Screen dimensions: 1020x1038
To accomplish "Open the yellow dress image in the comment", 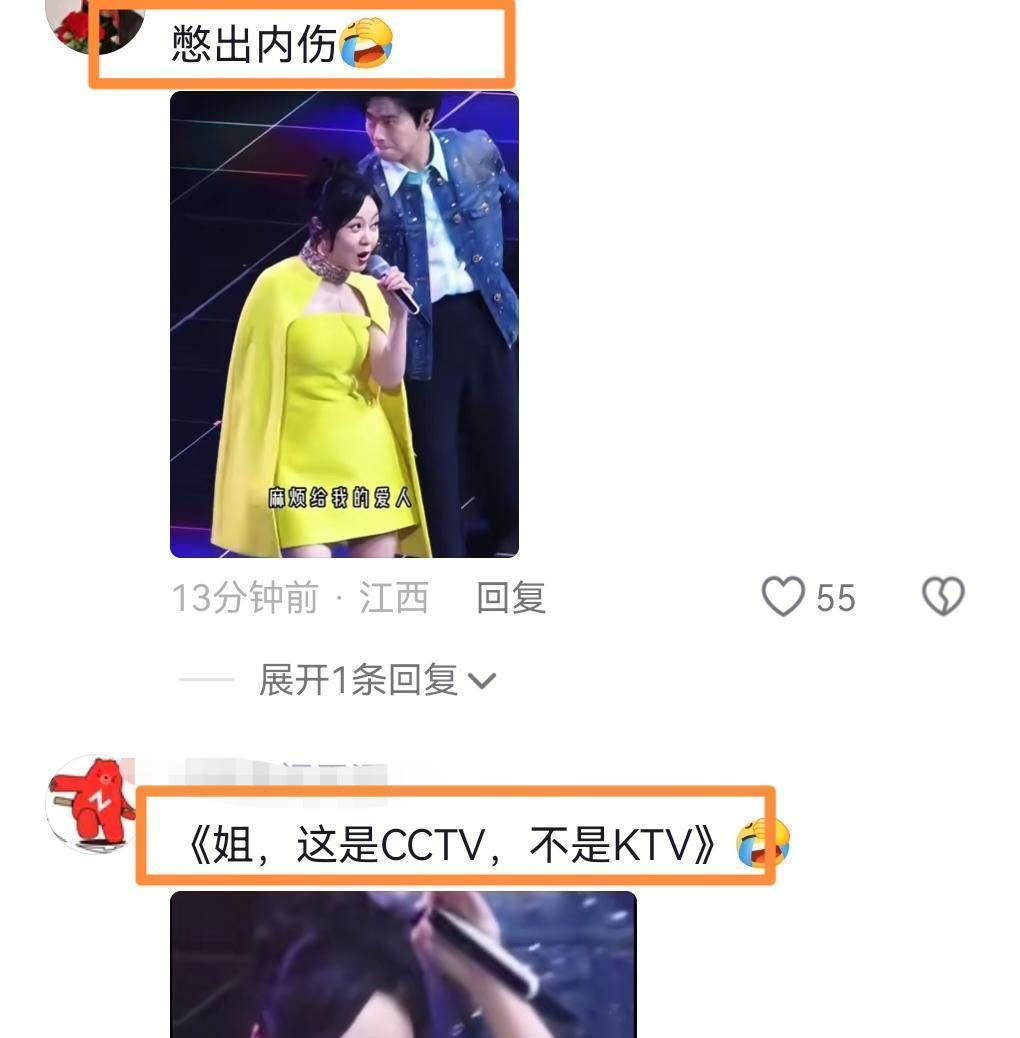I will pyautogui.click(x=344, y=324).
